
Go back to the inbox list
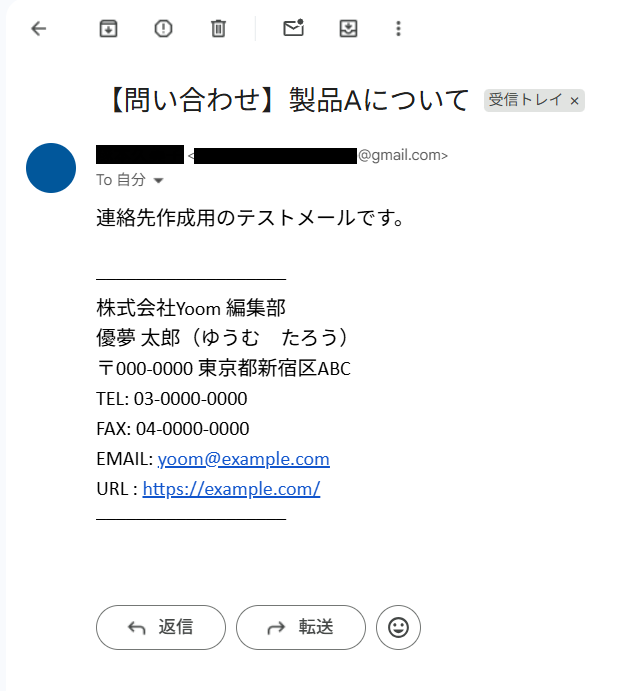(x=39, y=29)
